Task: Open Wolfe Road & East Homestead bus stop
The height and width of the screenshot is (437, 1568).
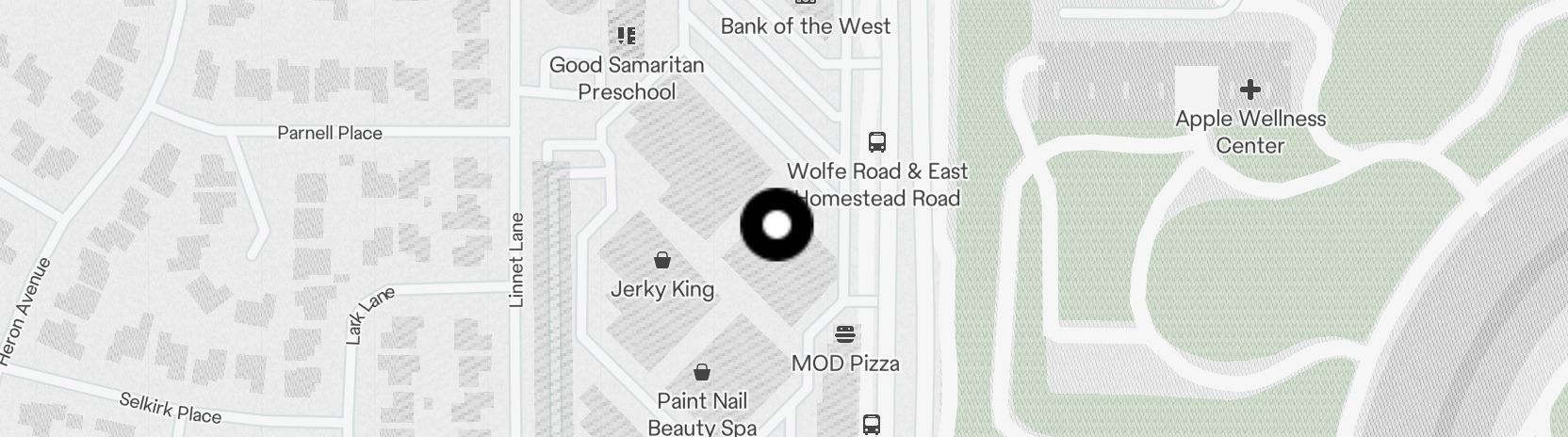Action: (877, 142)
